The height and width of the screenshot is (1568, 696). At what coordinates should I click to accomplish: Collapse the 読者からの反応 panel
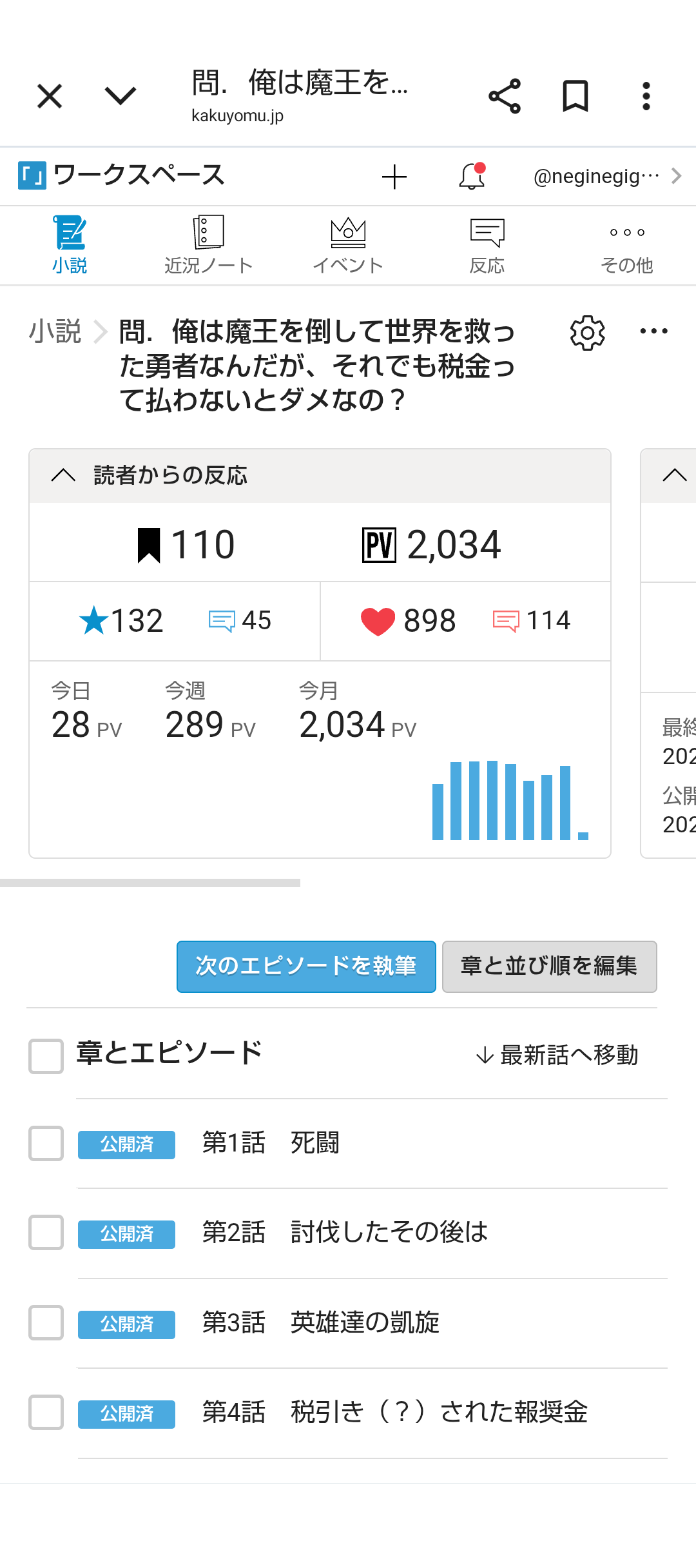(63, 476)
